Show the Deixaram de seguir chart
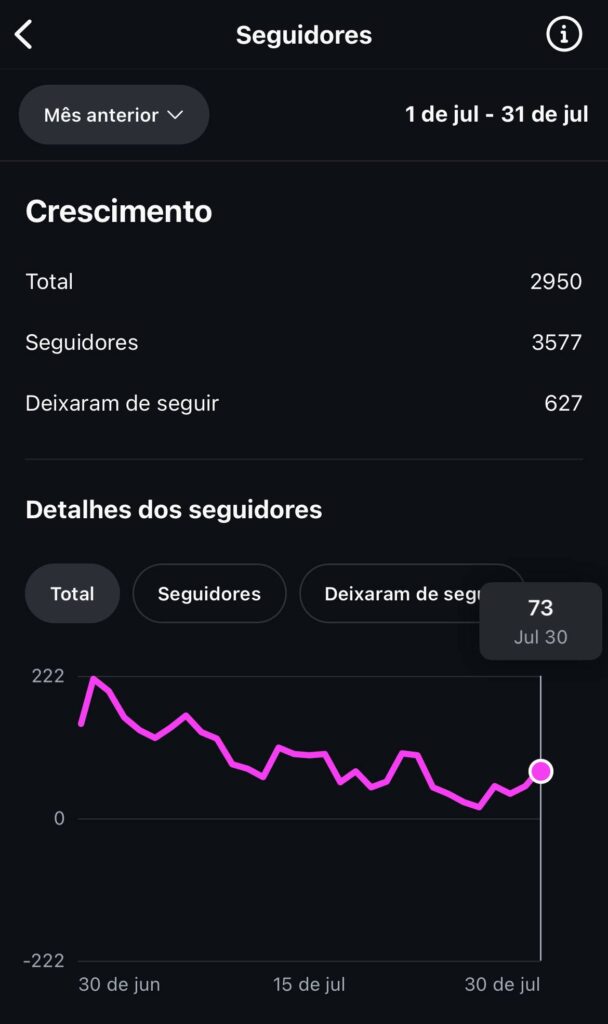 pyautogui.click(x=400, y=594)
